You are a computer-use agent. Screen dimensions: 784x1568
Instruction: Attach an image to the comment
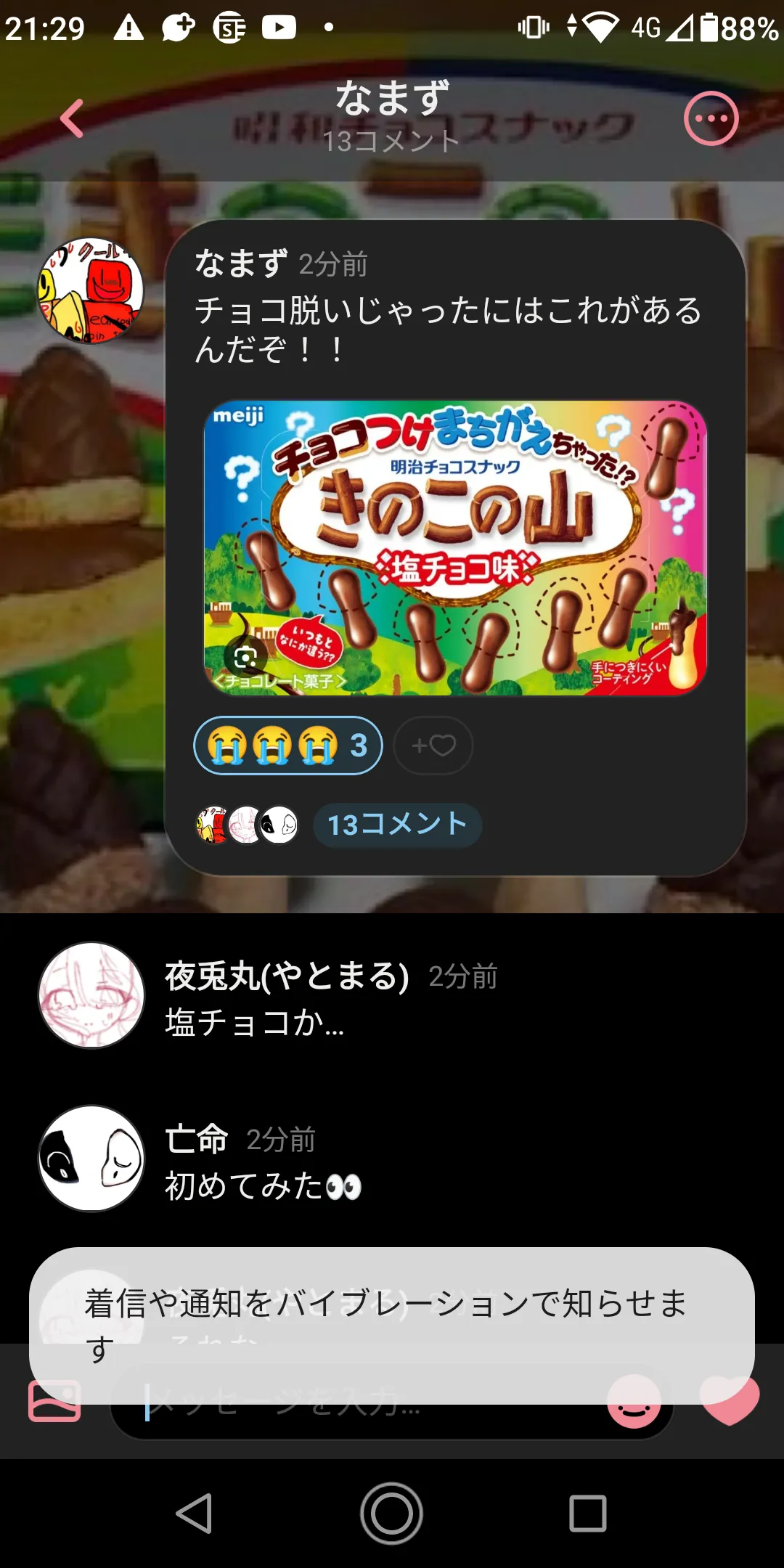tap(54, 1401)
